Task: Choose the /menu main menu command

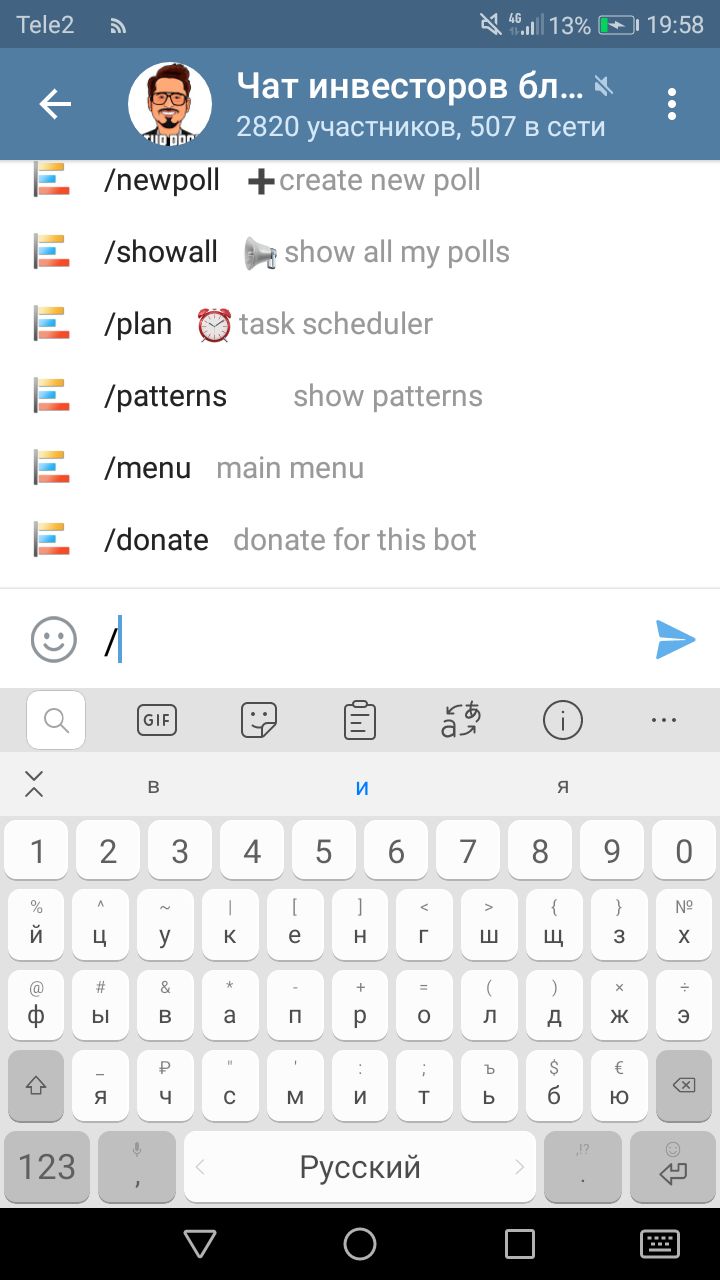Action: coord(360,468)
